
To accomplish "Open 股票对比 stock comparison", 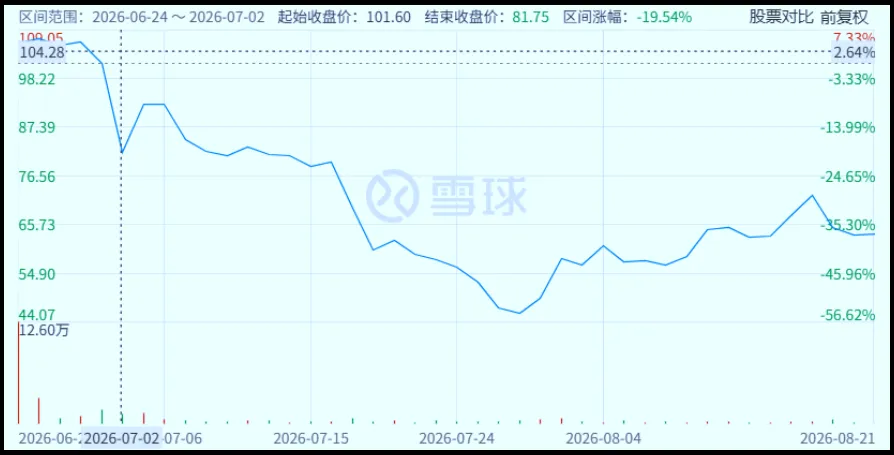I will 781,17.
